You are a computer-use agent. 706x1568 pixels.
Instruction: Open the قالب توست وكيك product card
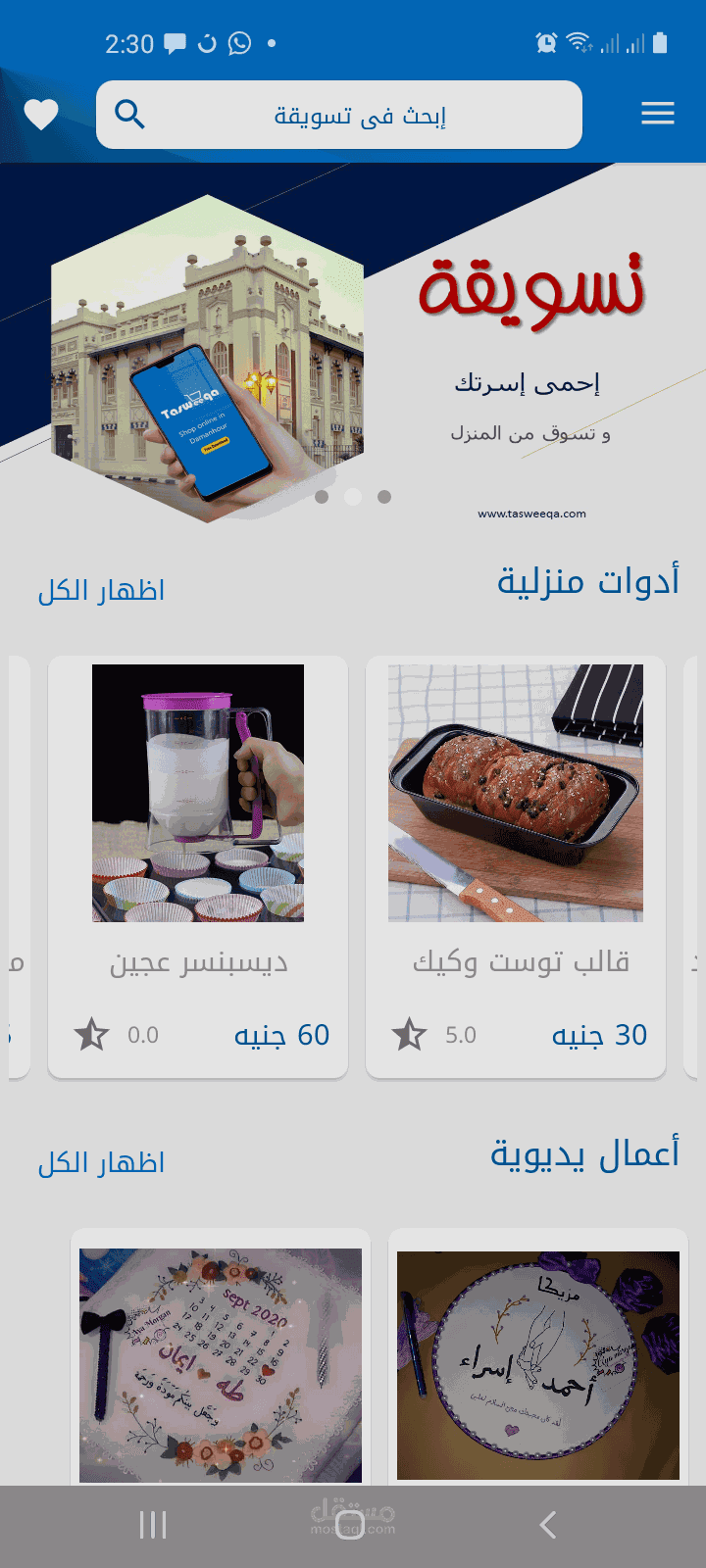pos(516,866)
